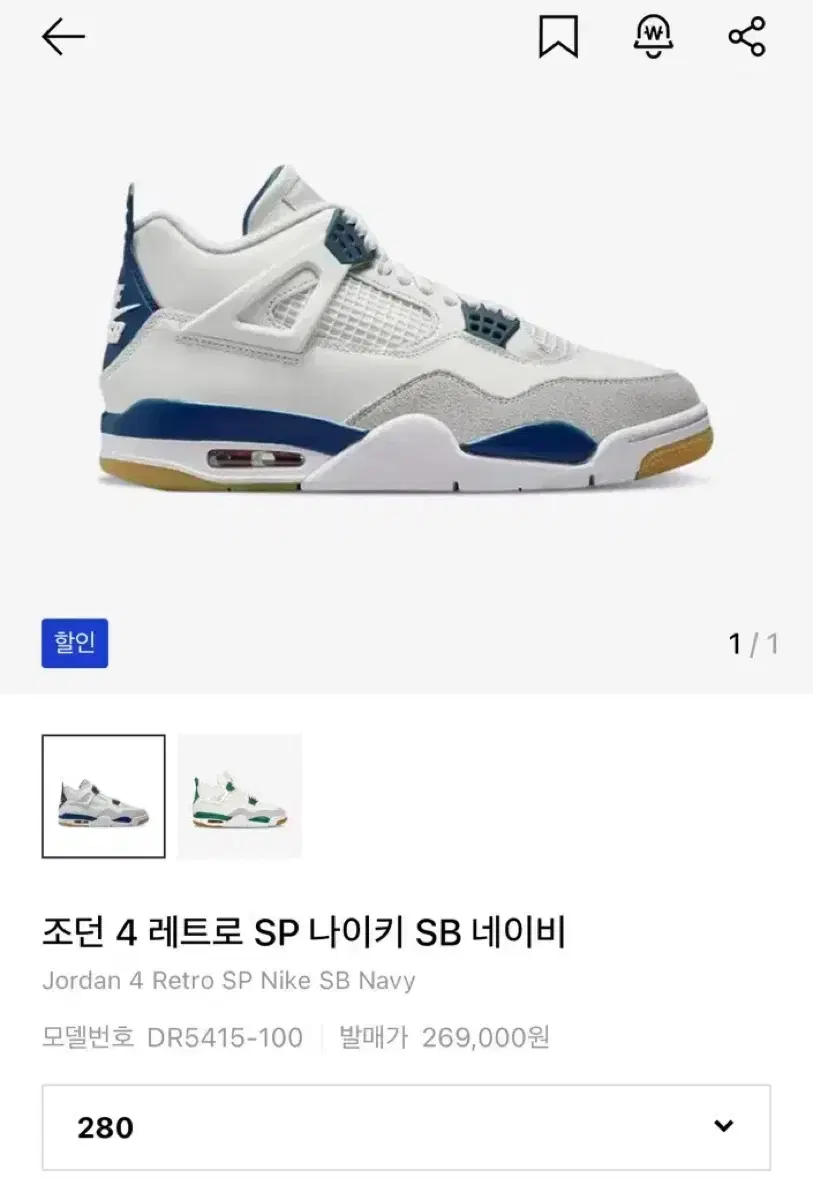Open the size dropdown showing 280
The height and width of the screenshot is (1200, 813).
tap(406, 1127)
